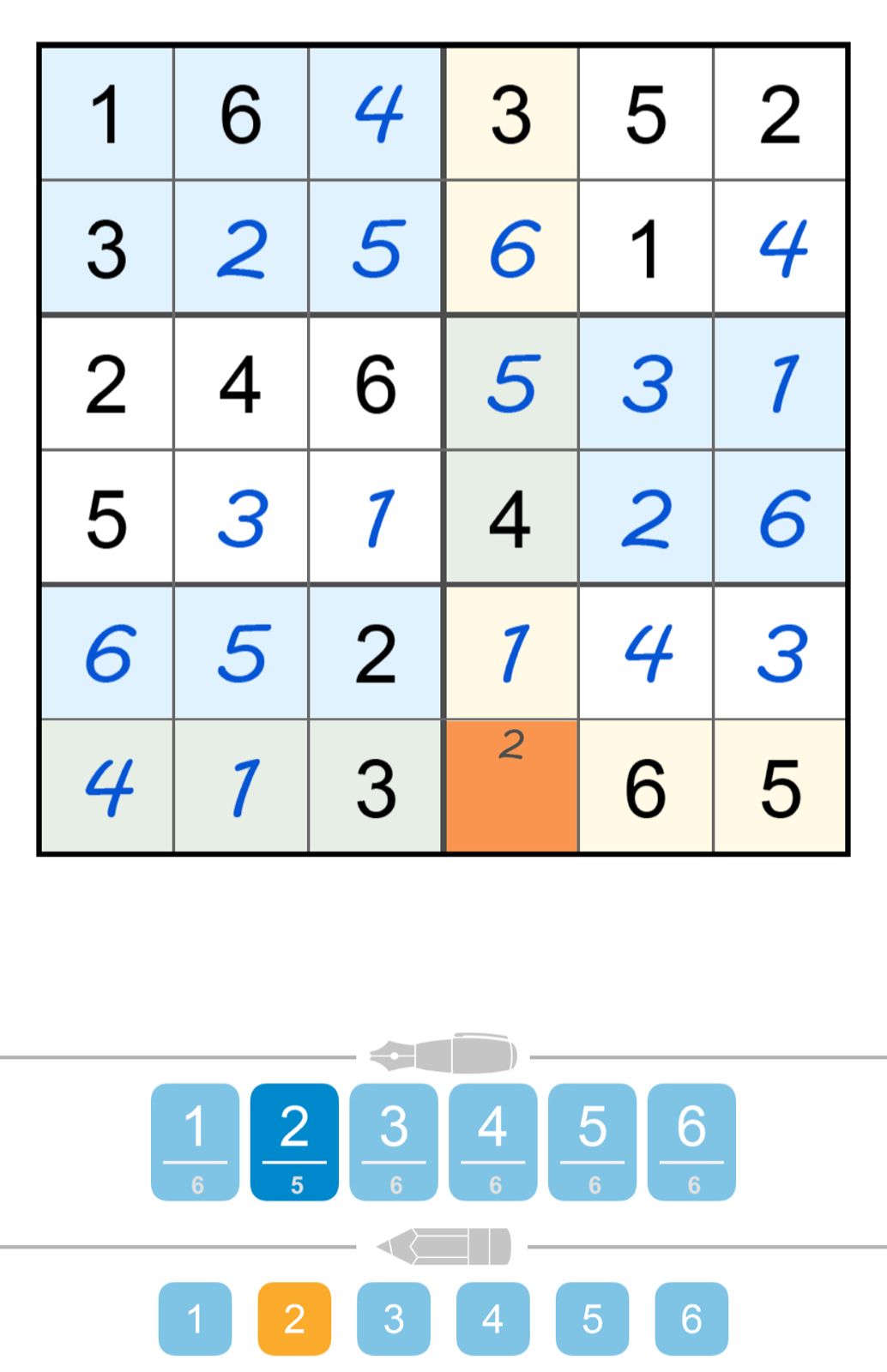Enter pen number 1

point(195,1141)
